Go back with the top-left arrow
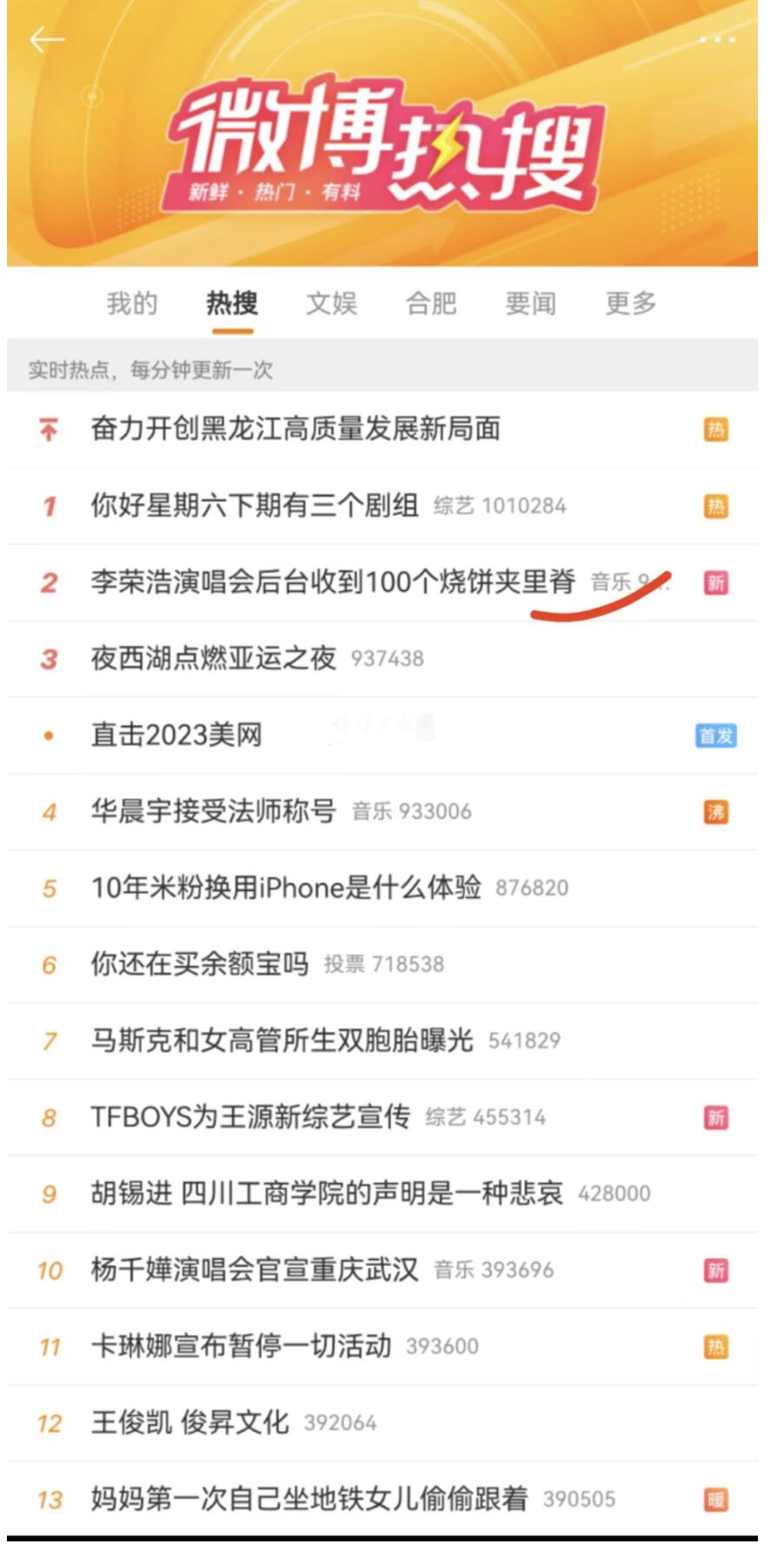 (x=46, y=40)
